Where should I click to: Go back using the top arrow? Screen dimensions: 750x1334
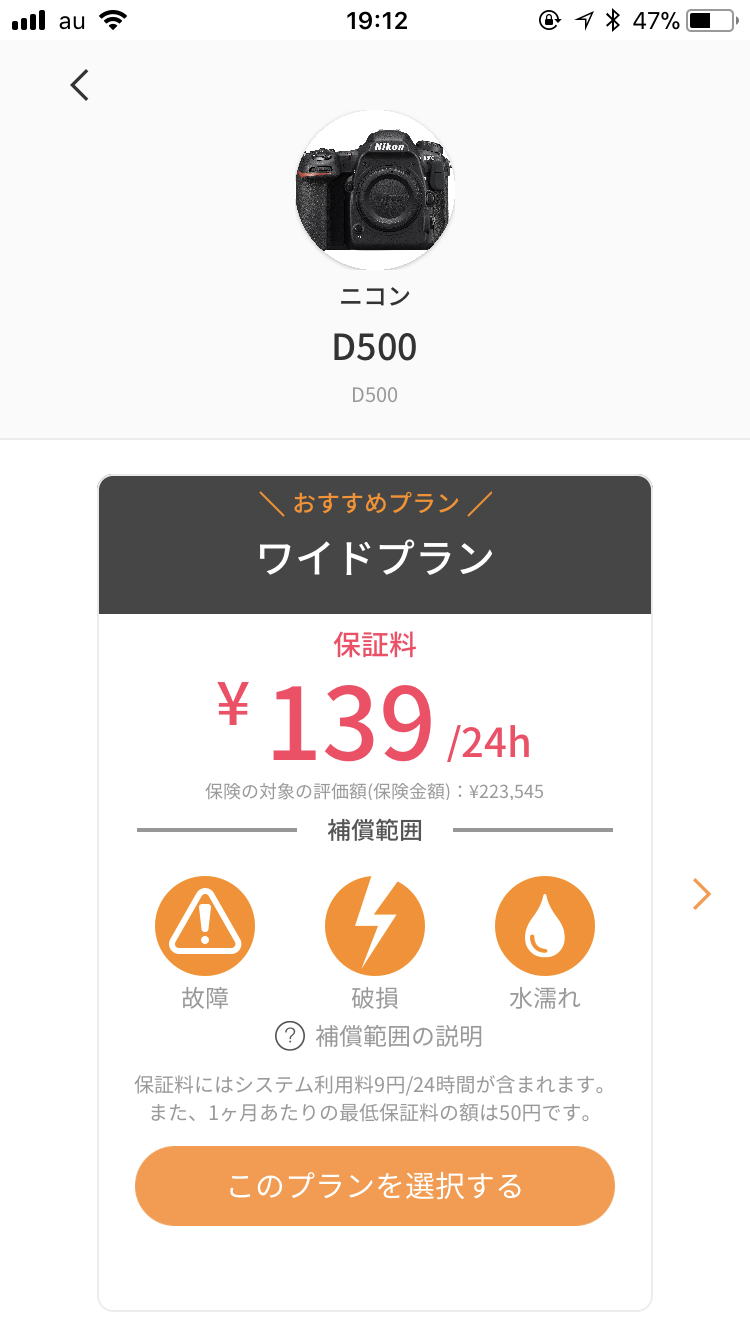click(x=80, y=85)
